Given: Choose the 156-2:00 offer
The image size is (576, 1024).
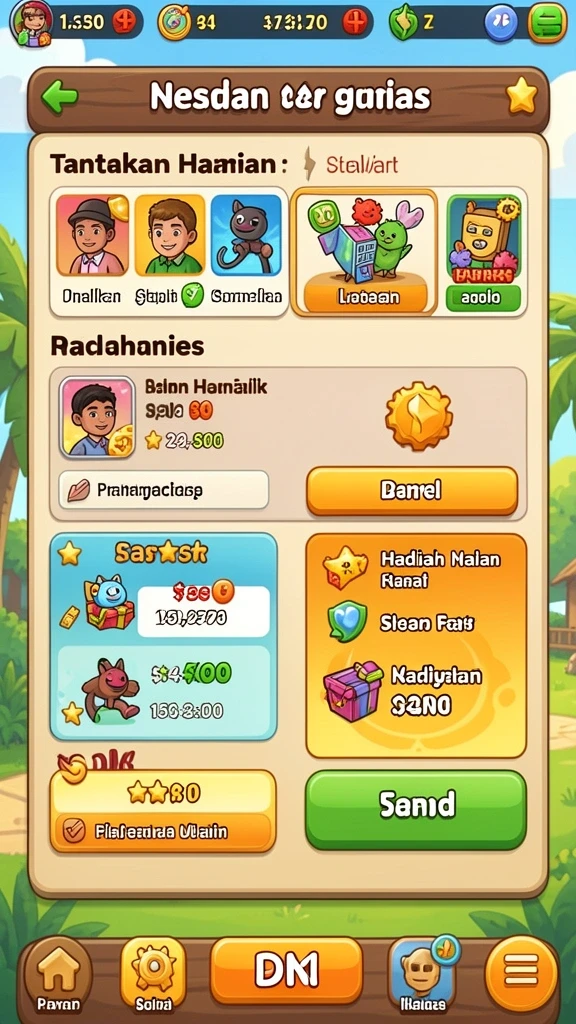Looking at the screenshot, I should pos(164,690).
